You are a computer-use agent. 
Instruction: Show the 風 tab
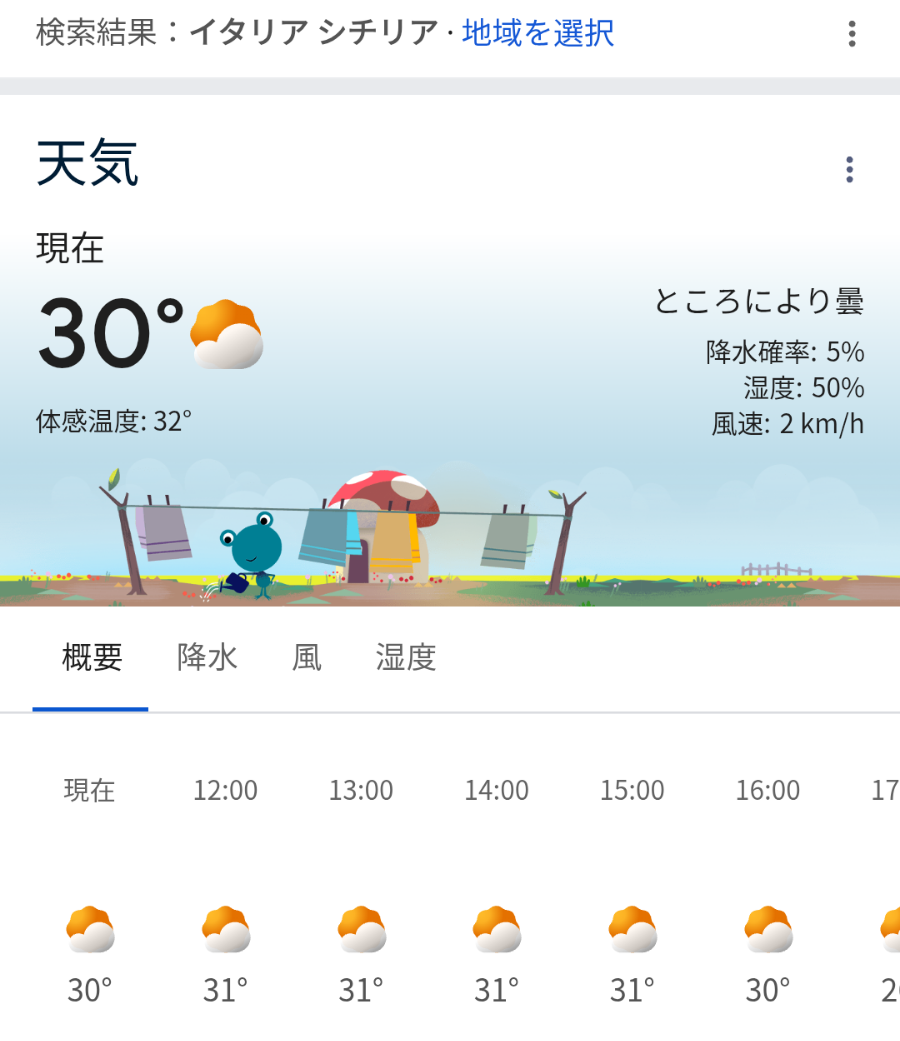pyautogui.click(x=307, y=658)
